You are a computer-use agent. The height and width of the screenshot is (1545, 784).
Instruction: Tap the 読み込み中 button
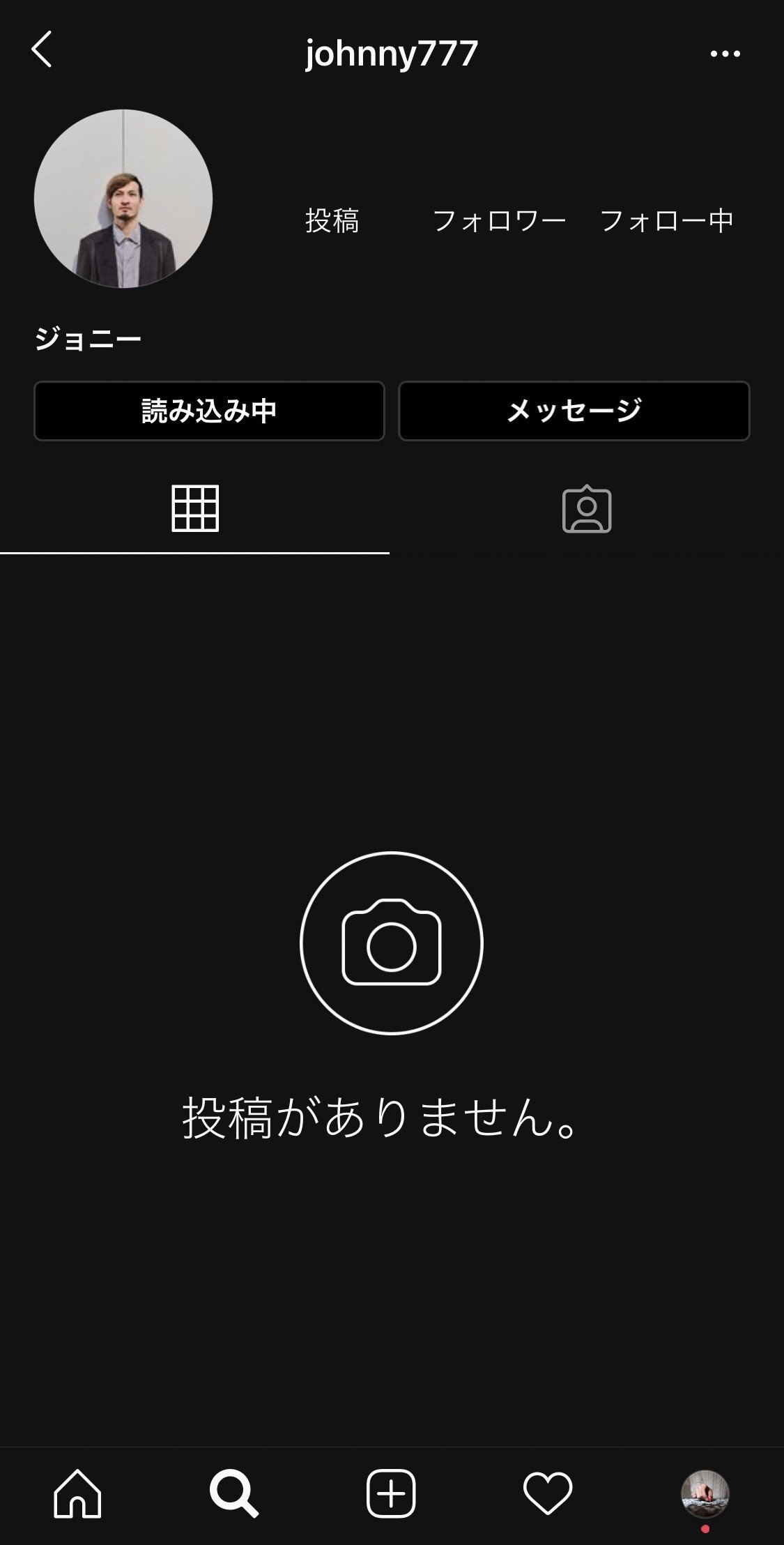[209, 411]
